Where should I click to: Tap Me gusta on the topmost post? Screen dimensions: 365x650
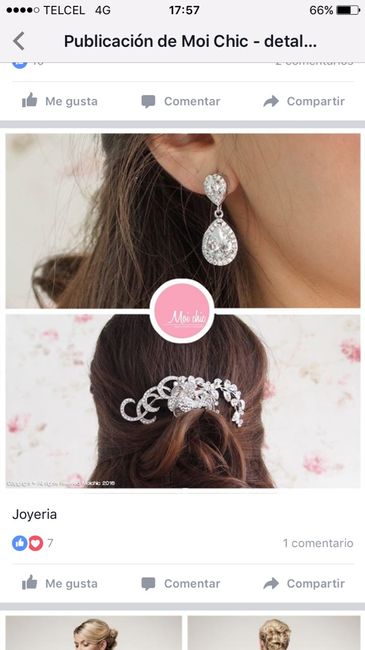pos(60,101)
